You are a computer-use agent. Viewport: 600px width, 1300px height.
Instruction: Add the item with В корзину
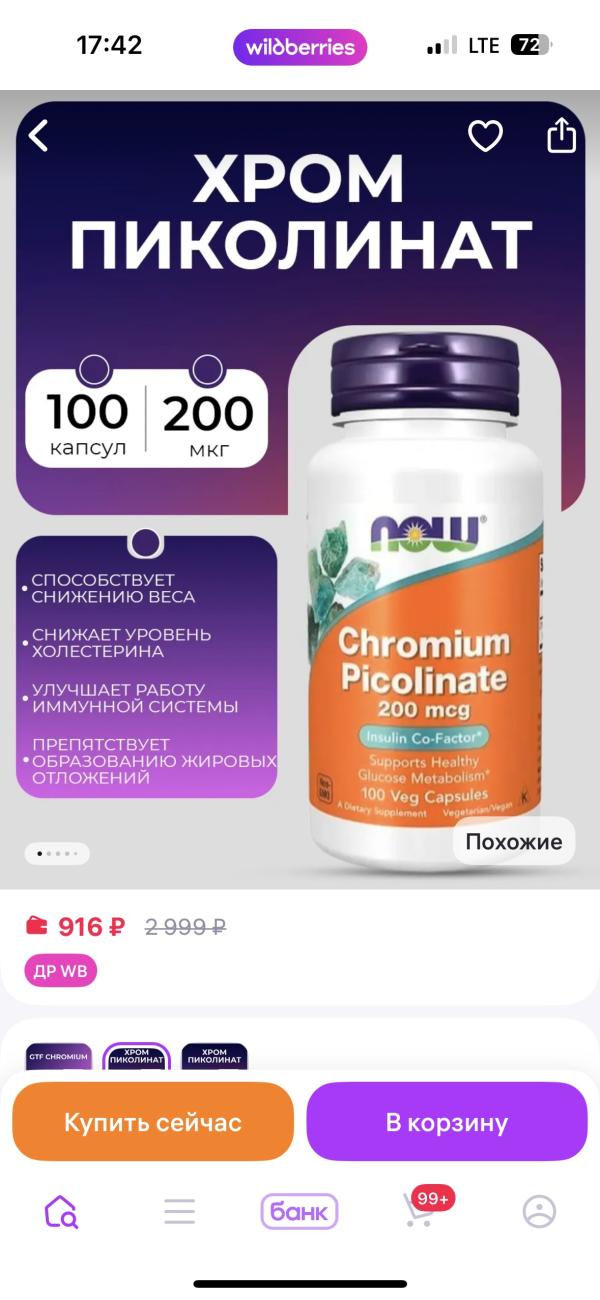[x=446, y=1122]
